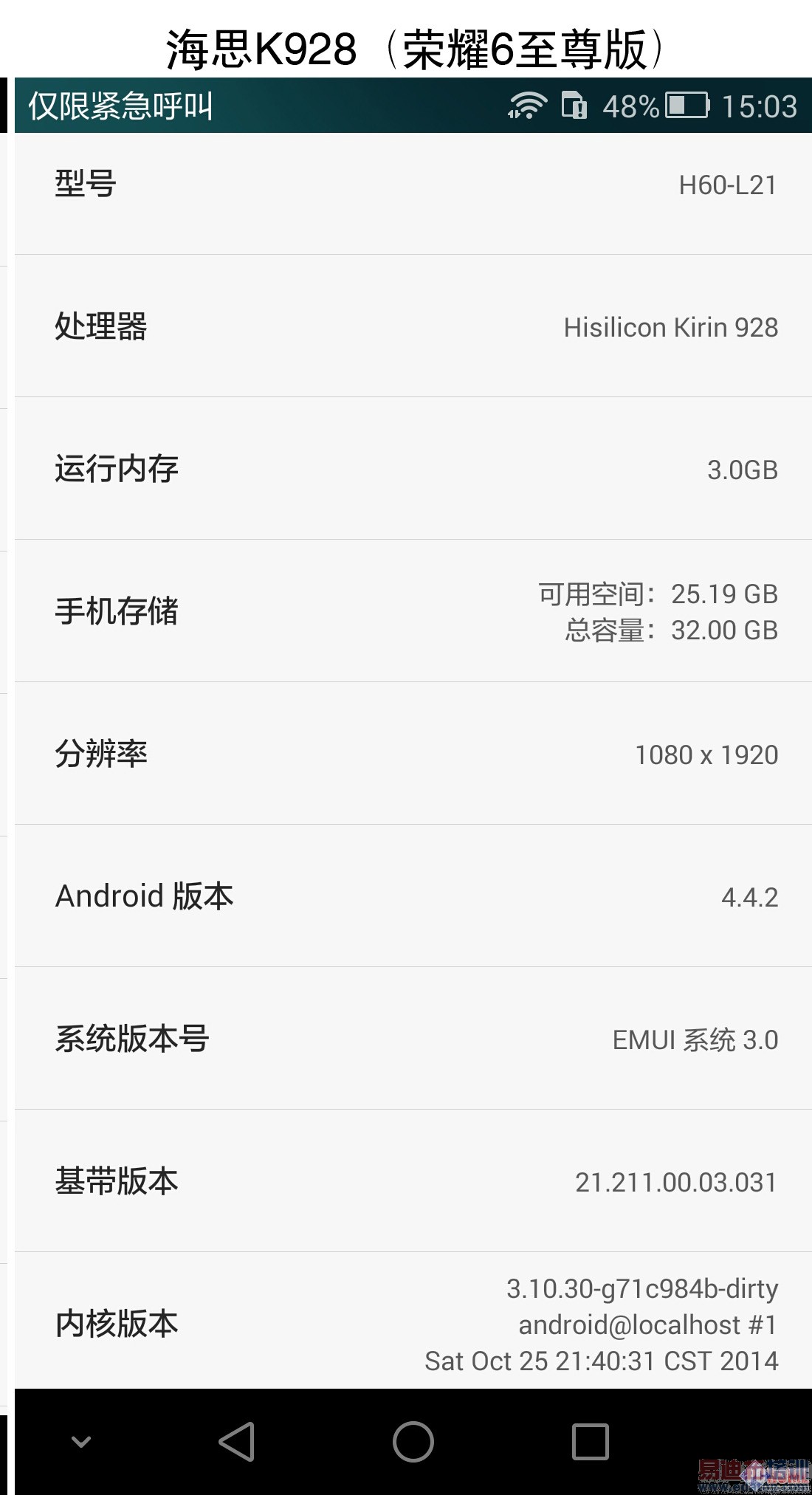Select the 型号 model row H60-L21
Image resolution: width=812 pixels, height=1495 pixels.
[x=406, y=185]
